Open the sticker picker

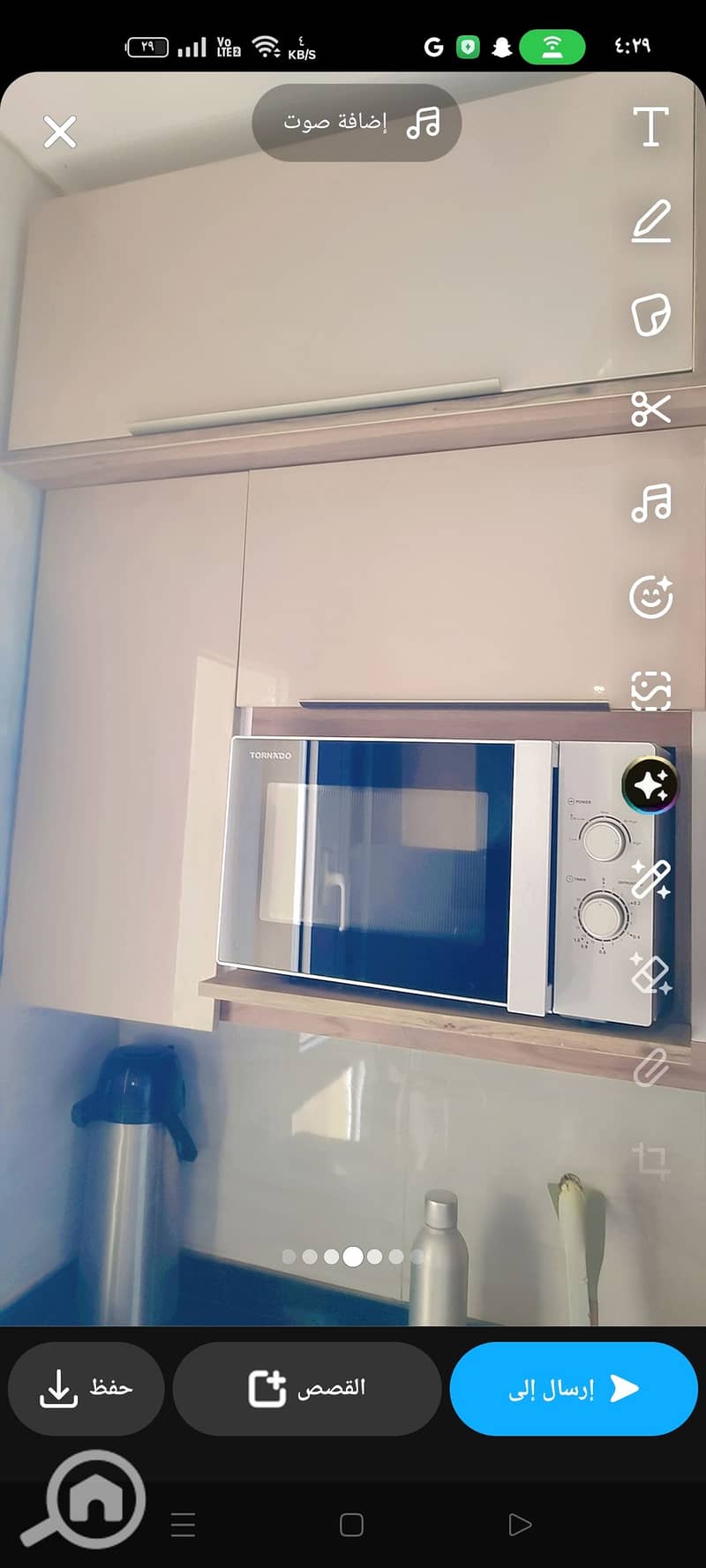point(651,315)
